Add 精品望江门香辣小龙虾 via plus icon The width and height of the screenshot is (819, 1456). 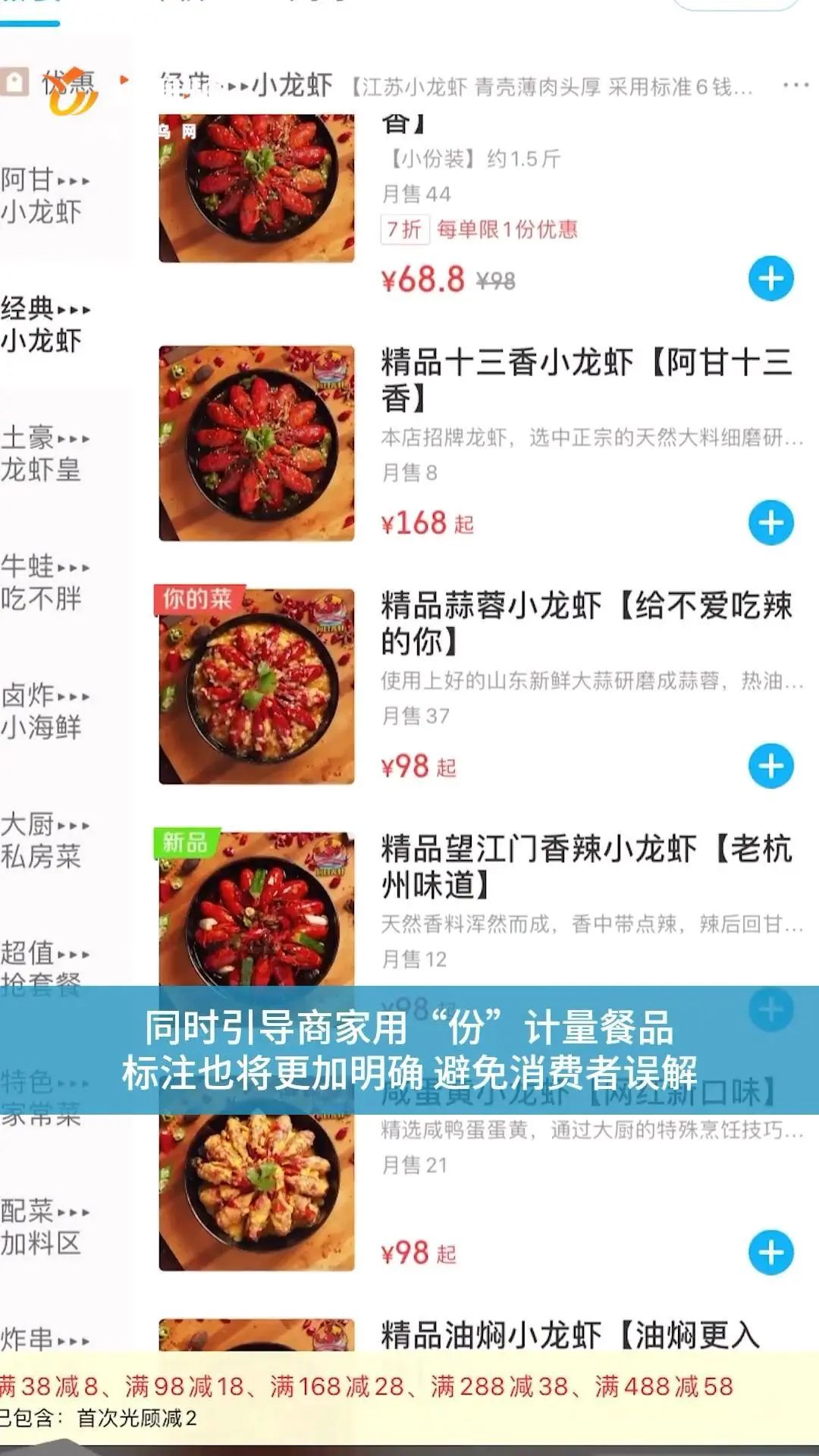coord(772,1009)
